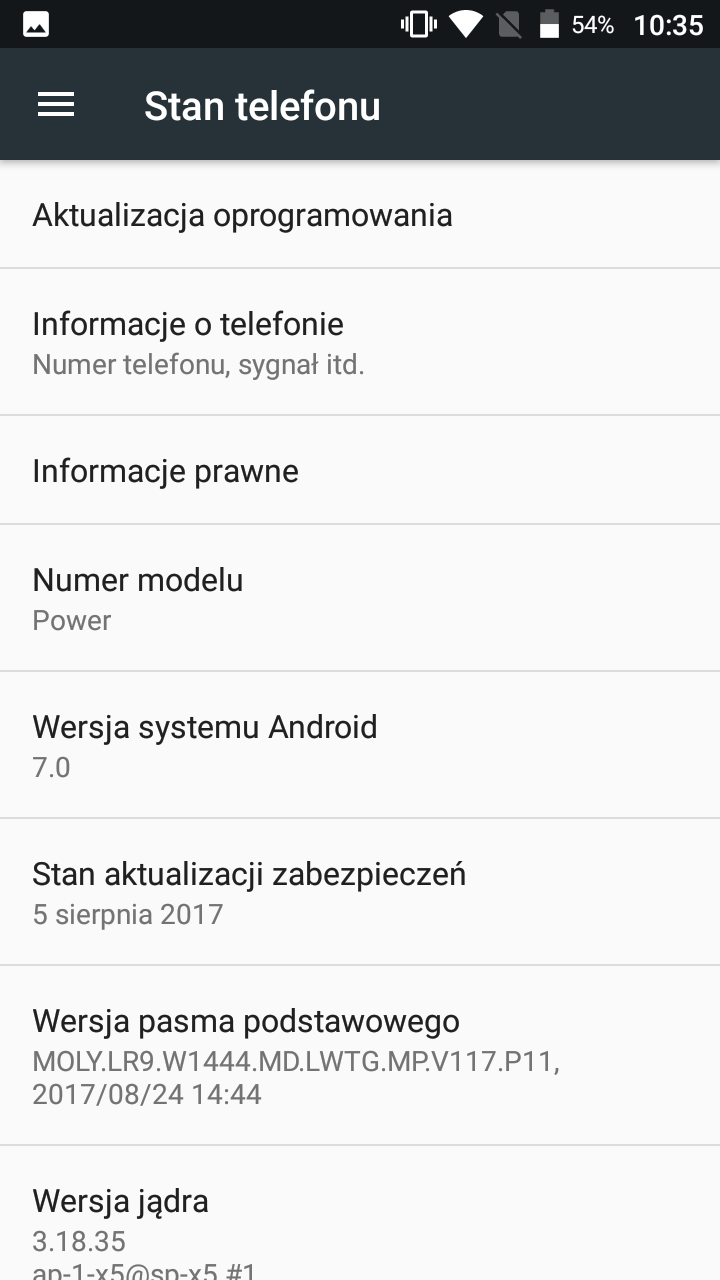Viewport: 720px width, 1280px height.
Task: Select Stan aktualizacji zabezpieczeń row
Action: tap(360, 892)
